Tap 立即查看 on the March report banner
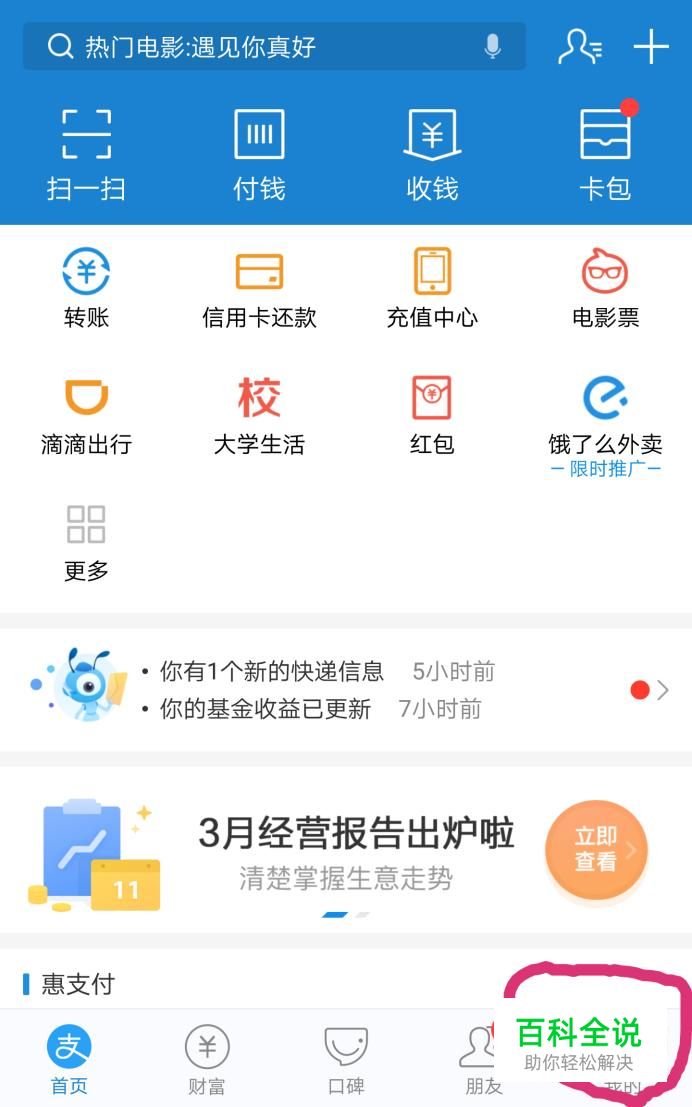This screenshot has width=692, height=1107. click(596, 850)
